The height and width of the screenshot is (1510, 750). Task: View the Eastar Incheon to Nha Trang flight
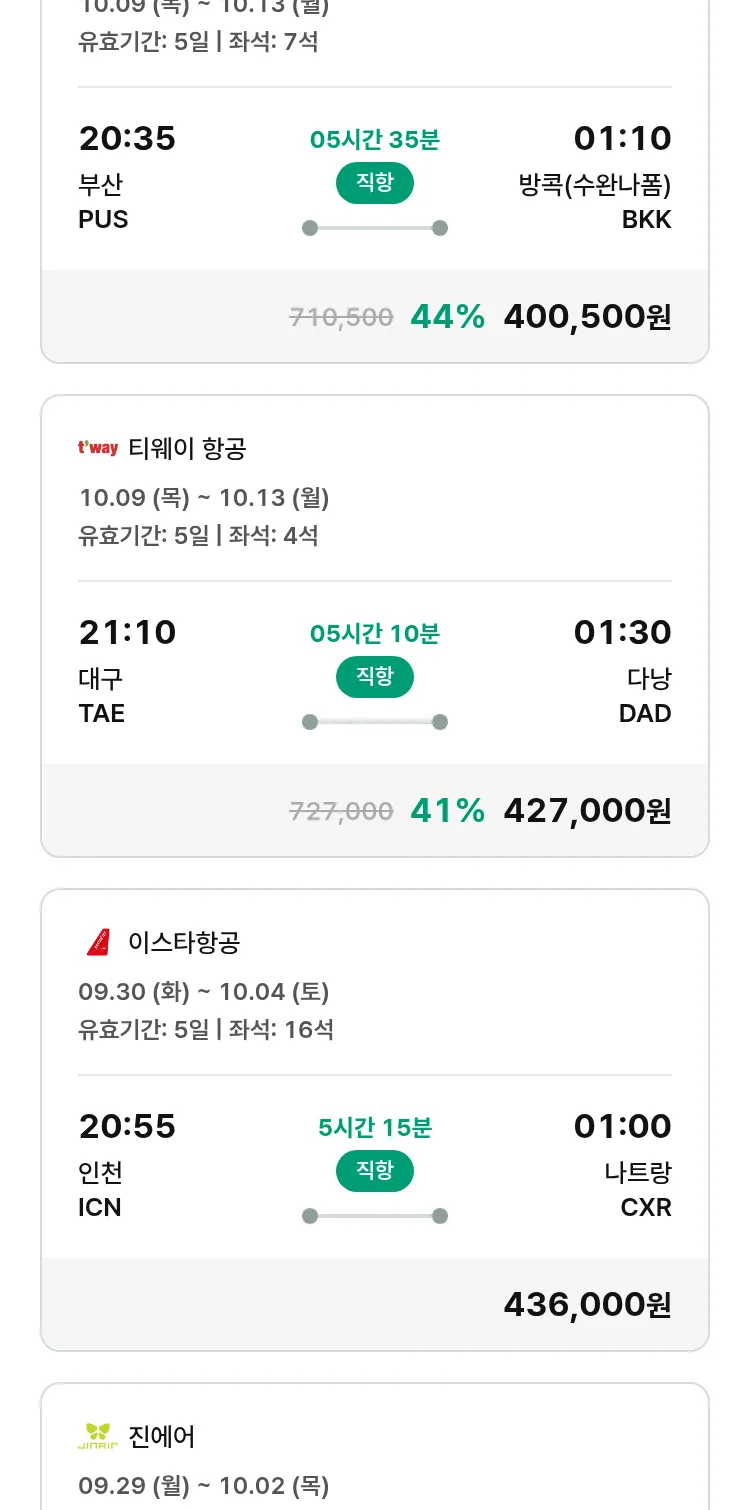(x=374, y=1120)
